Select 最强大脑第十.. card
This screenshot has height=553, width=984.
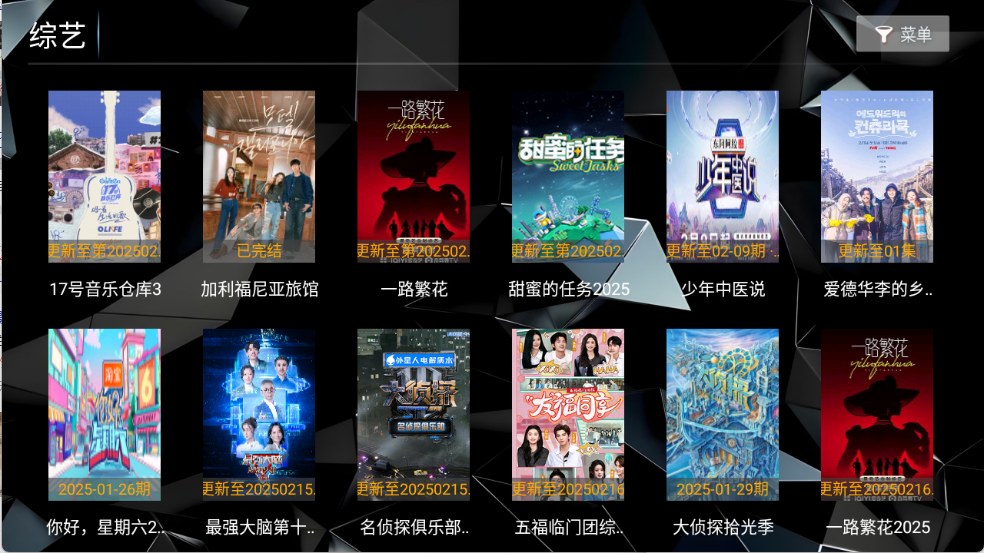point(259,415)
